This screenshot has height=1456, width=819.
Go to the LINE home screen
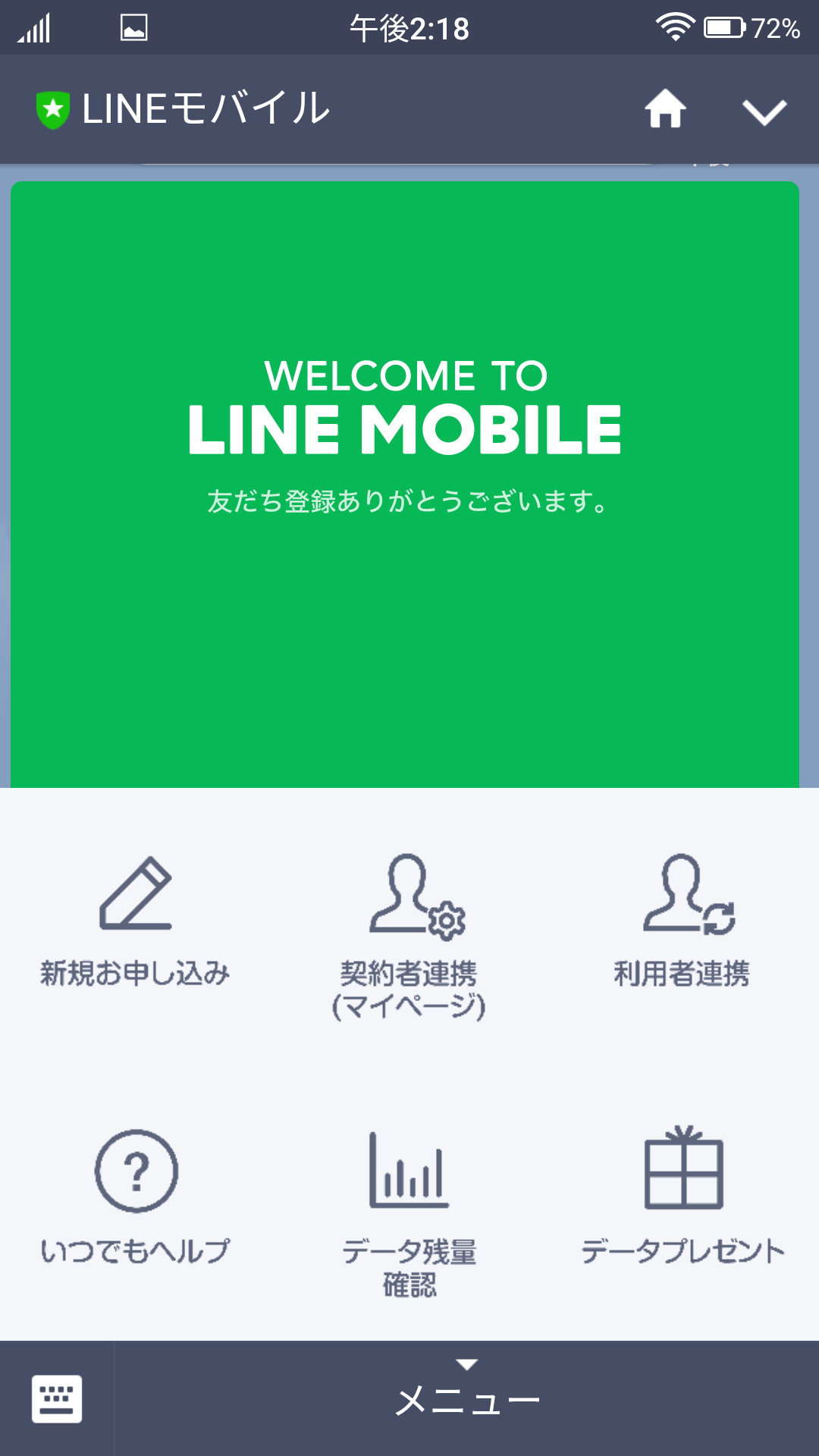(x=665, y=109)
